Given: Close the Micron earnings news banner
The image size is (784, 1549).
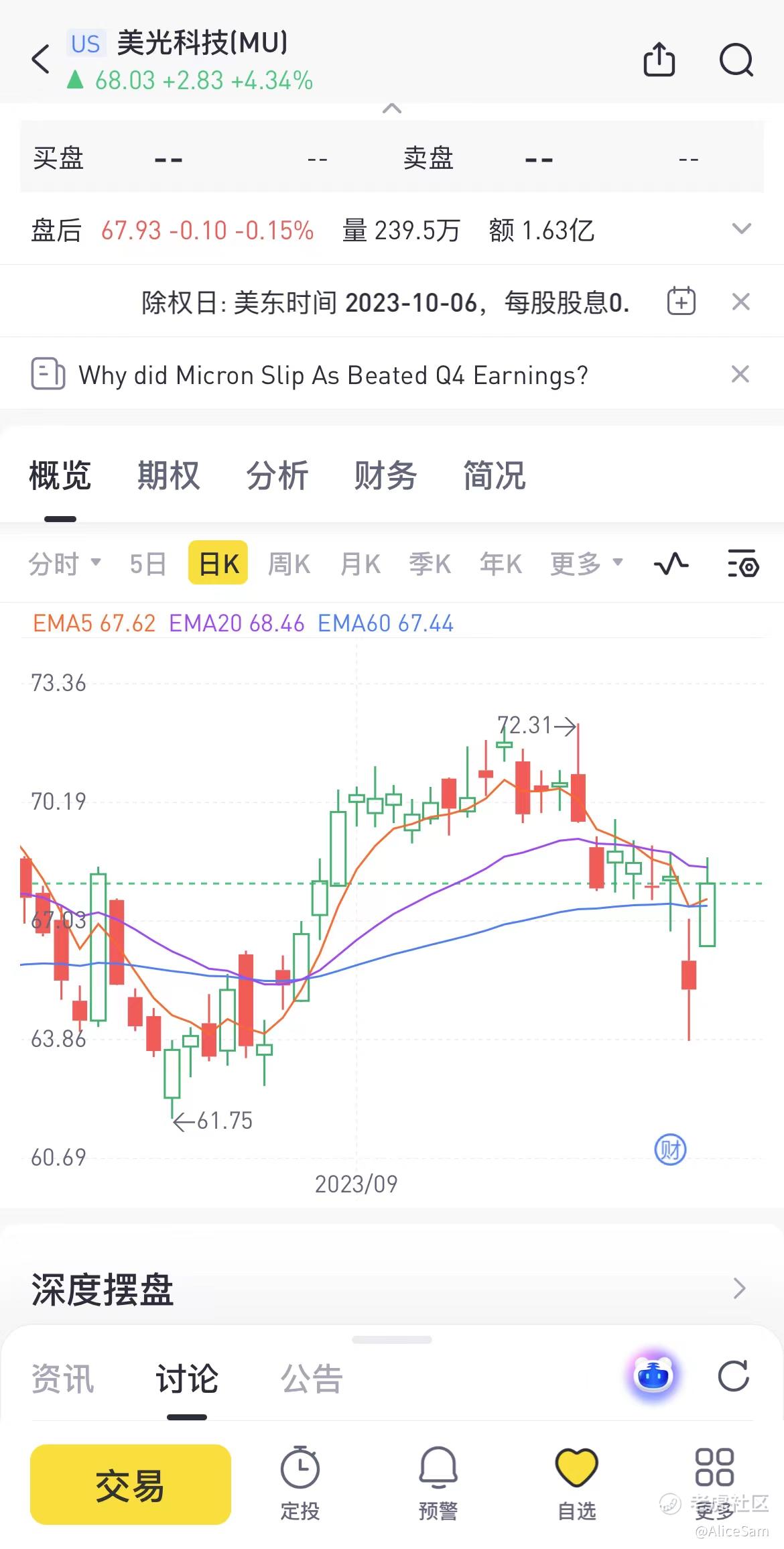Looking at the screenshot, I should 740,374.
